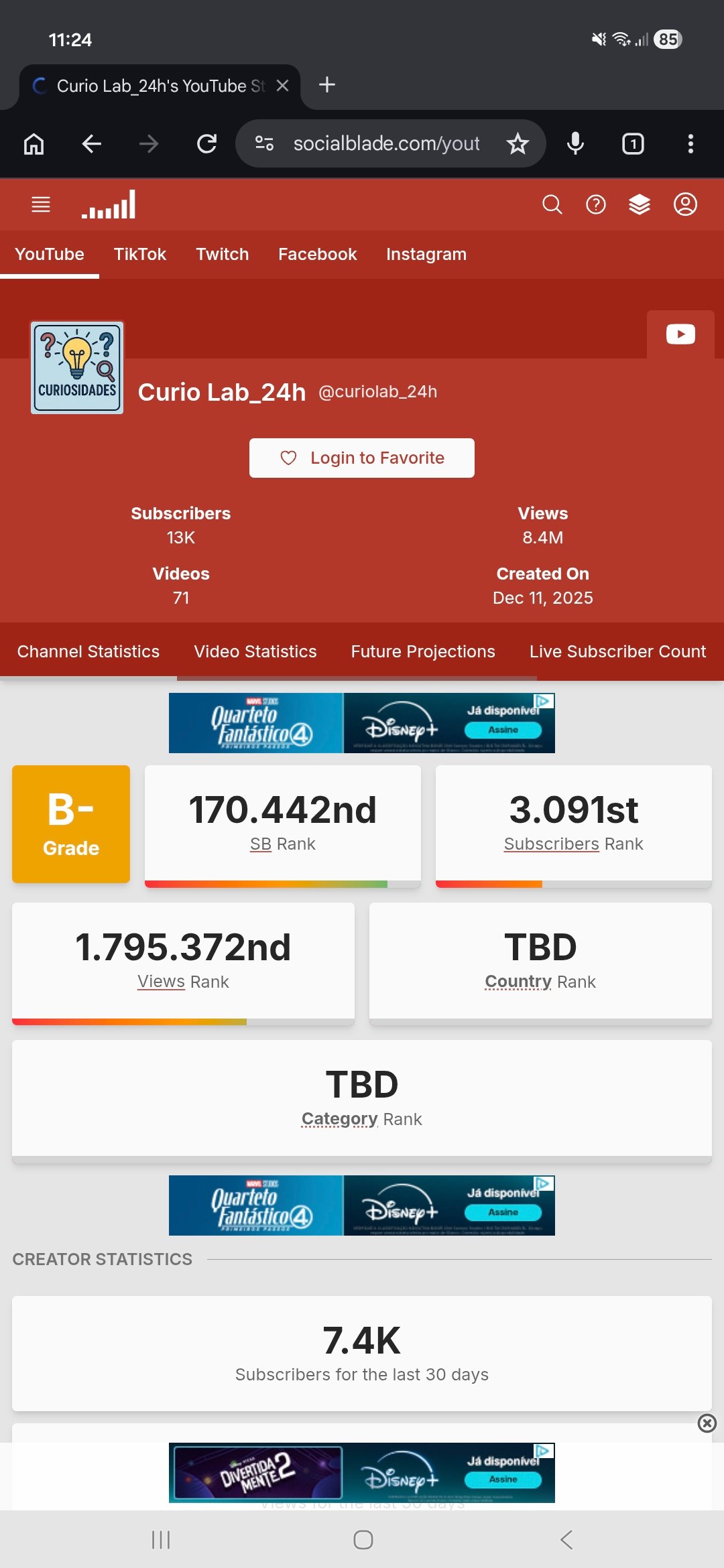Tap Login to Favorite button

tap(362, 458)
